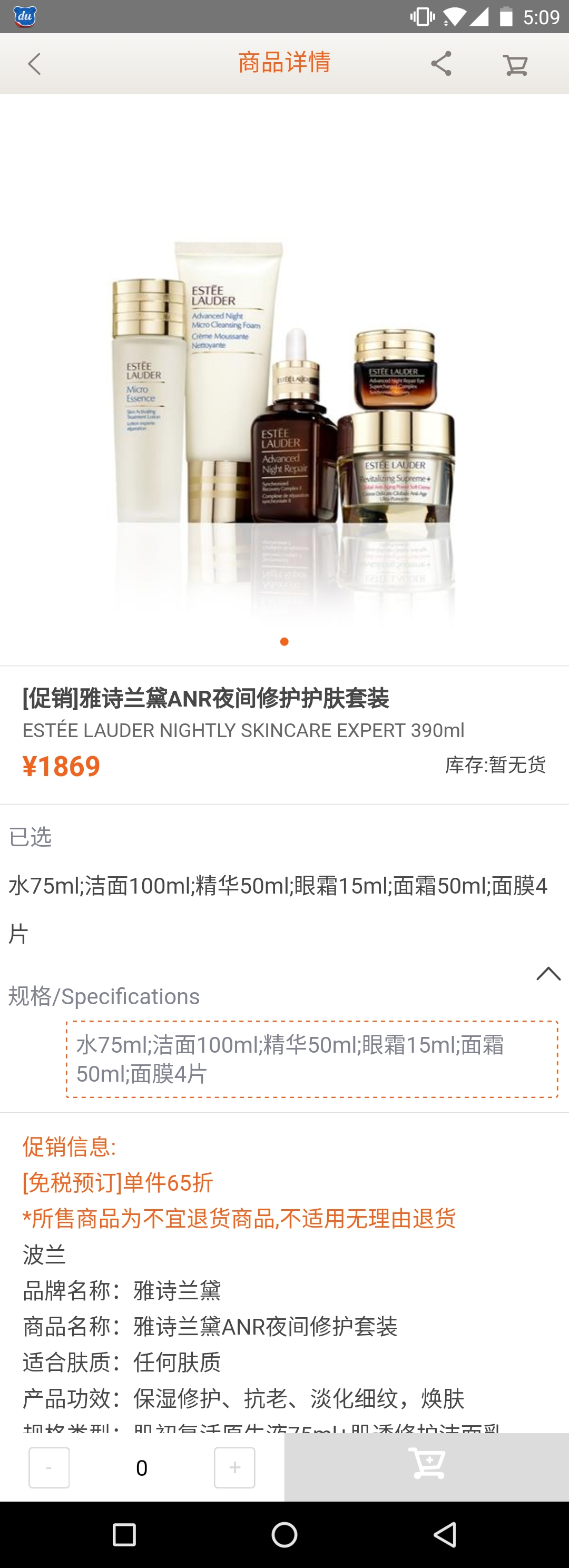Tap the 库存:暂无货 stock label

click(x=494, y=766)
